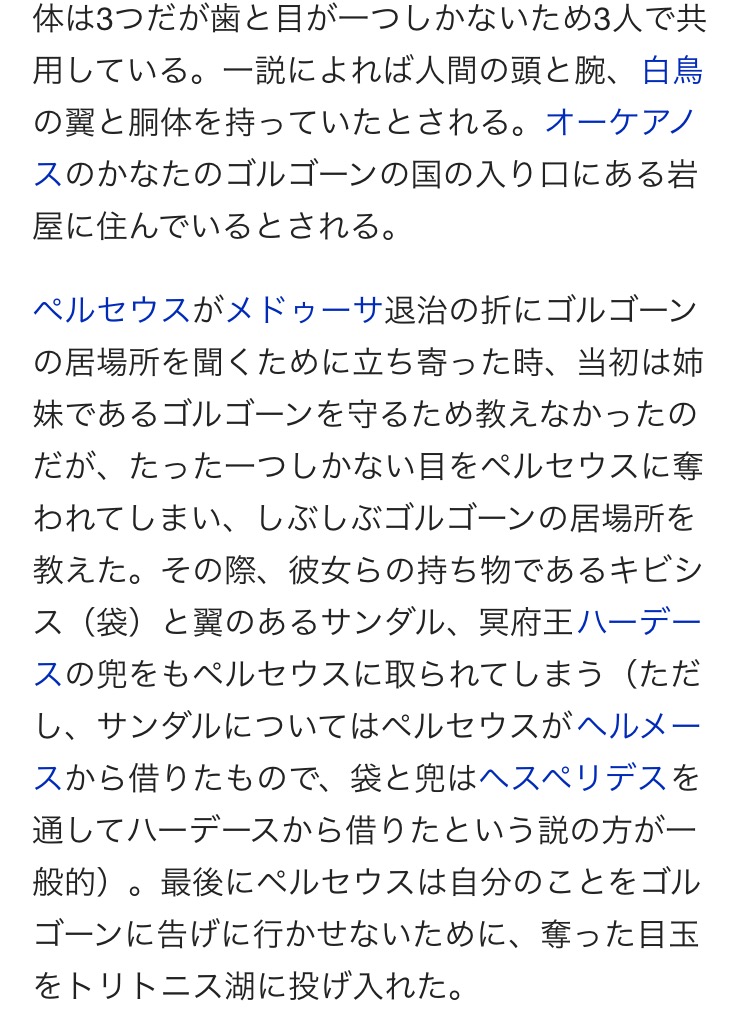The width and height of the screenshot is (750, 1020).
Task: Go to the ハーデース article
Action: [x=640, y=622]
